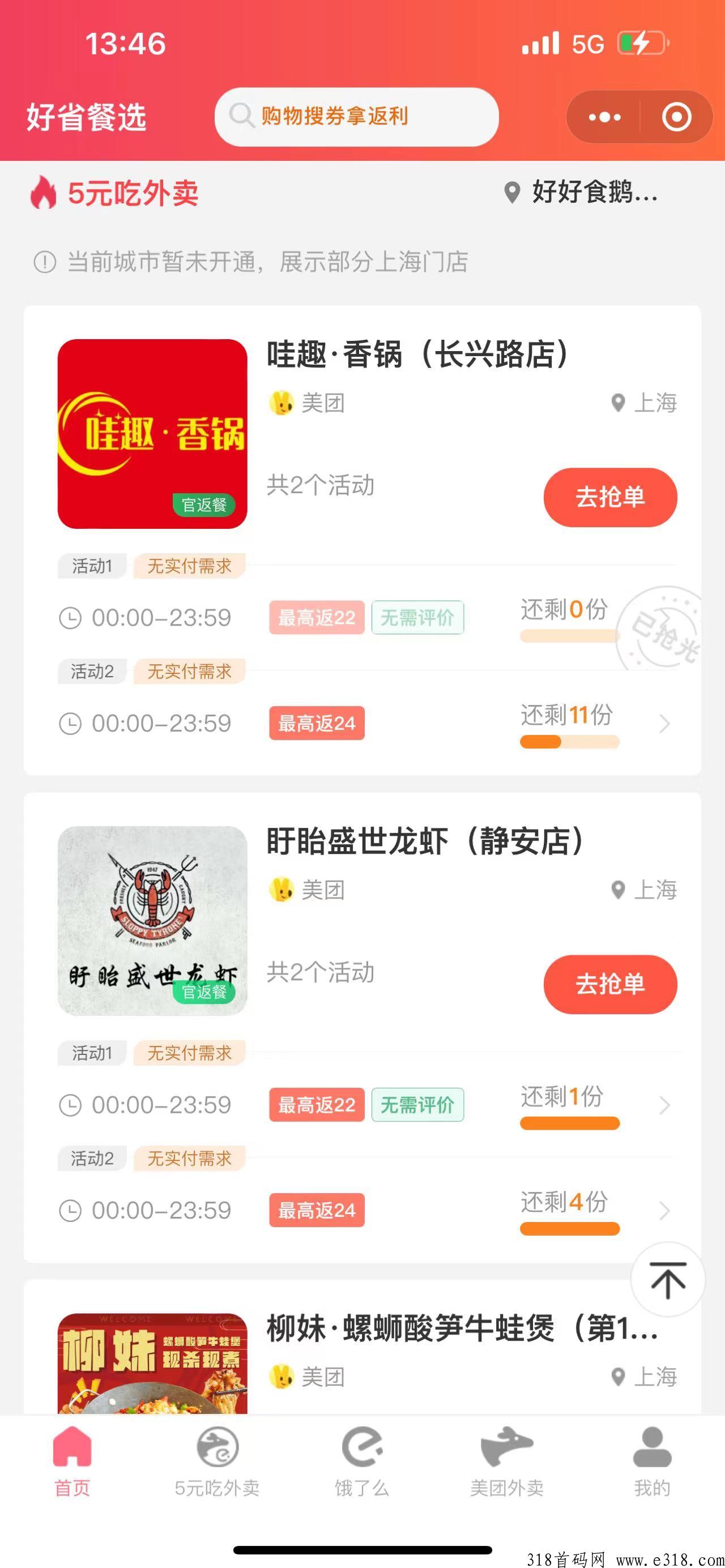View the 哇趣·香锅 store image

(x=152, y=433)
